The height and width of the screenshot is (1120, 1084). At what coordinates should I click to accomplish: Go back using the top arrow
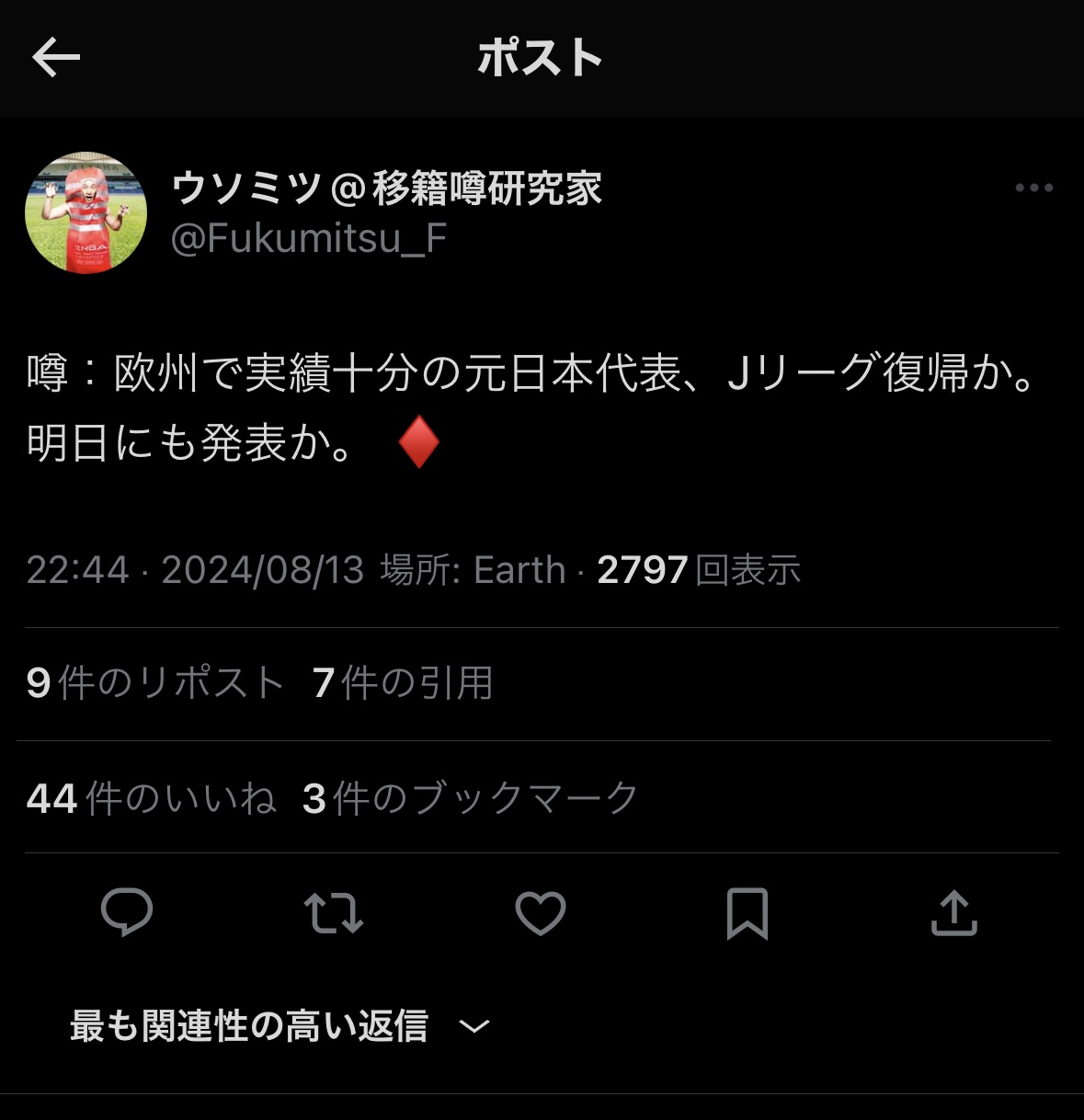[56, 58]
